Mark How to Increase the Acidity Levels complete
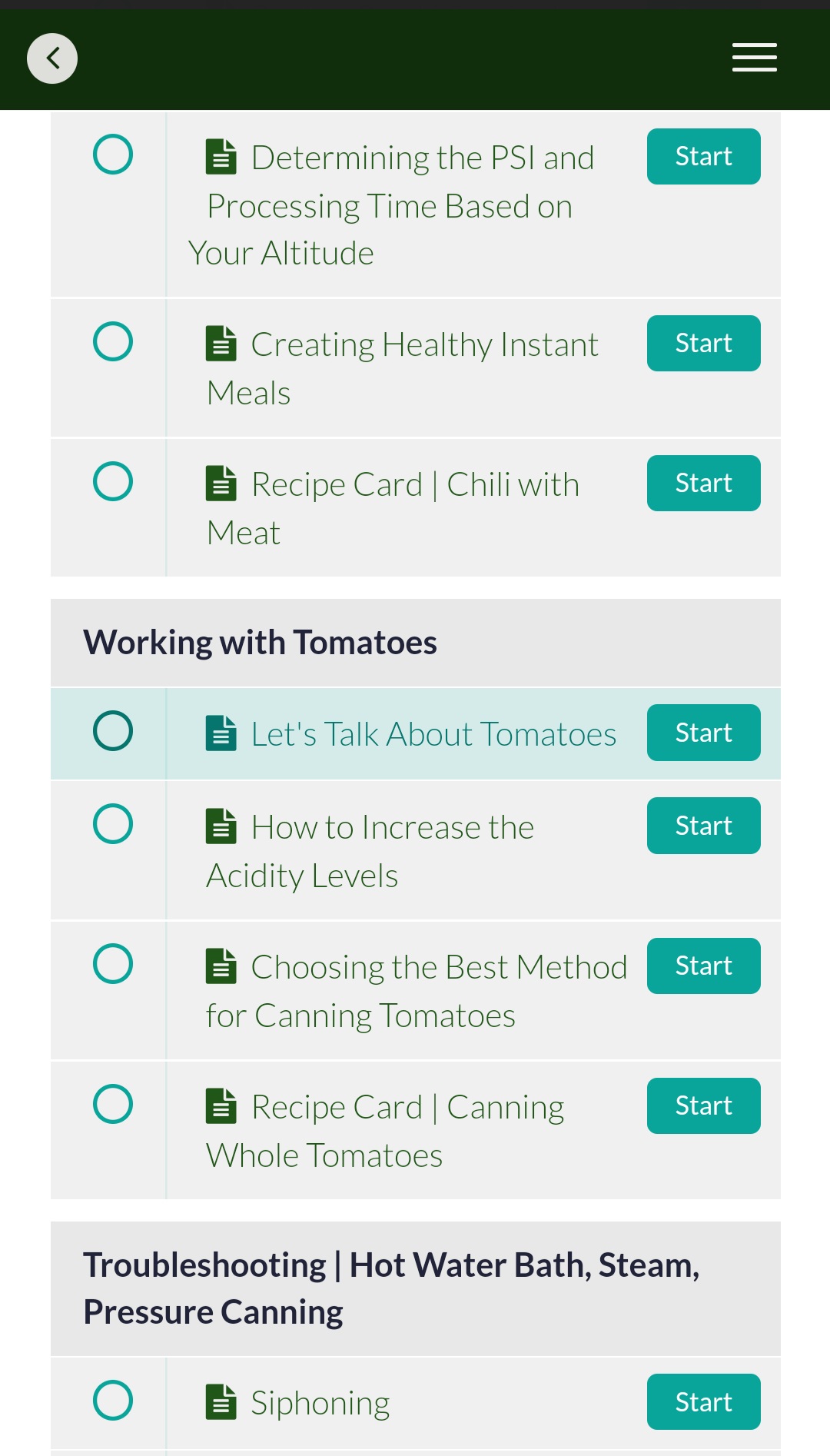This screenshot has width=830, height=1456. point(113,824)
